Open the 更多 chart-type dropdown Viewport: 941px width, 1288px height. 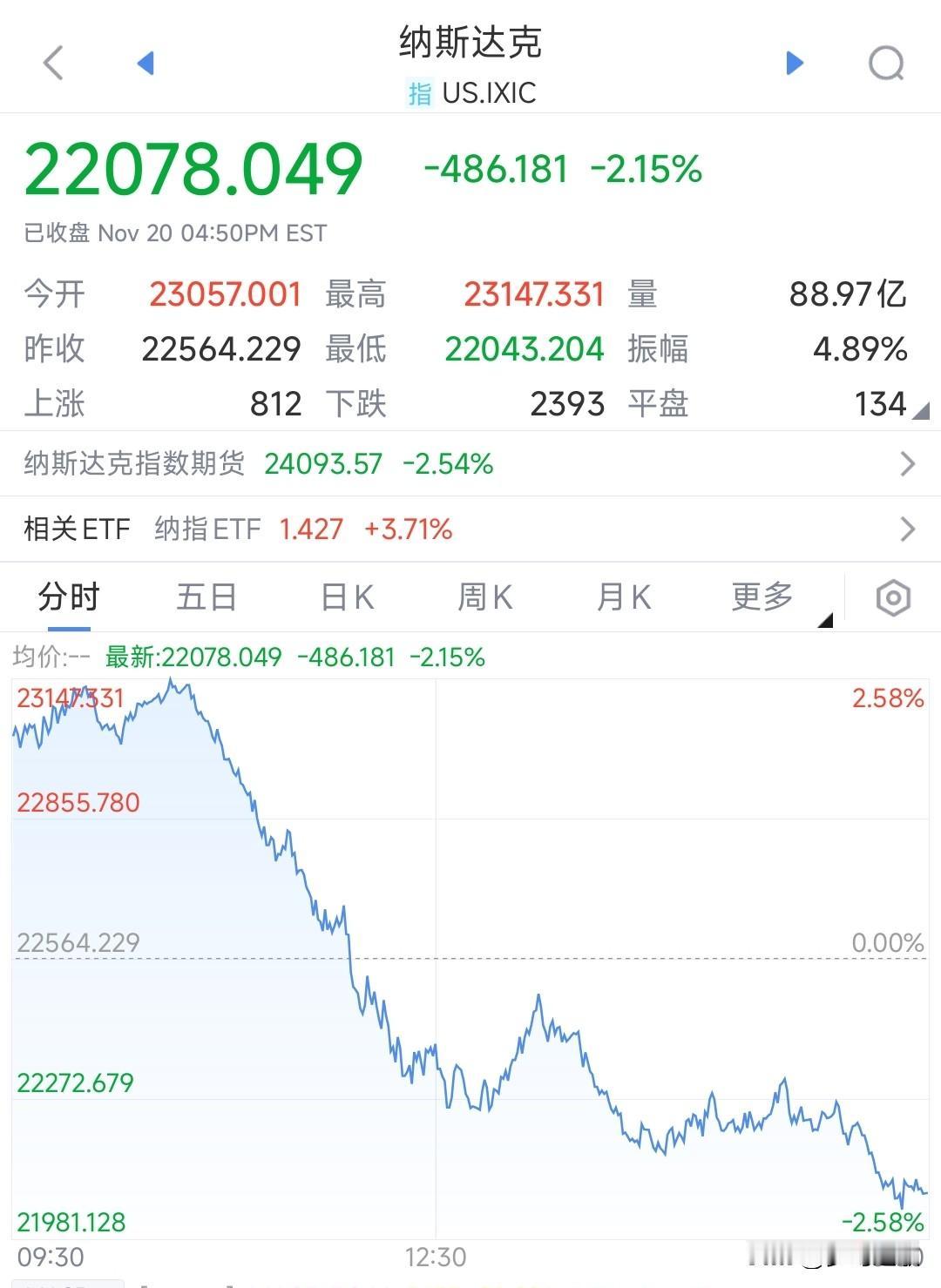tap(763, 597)
